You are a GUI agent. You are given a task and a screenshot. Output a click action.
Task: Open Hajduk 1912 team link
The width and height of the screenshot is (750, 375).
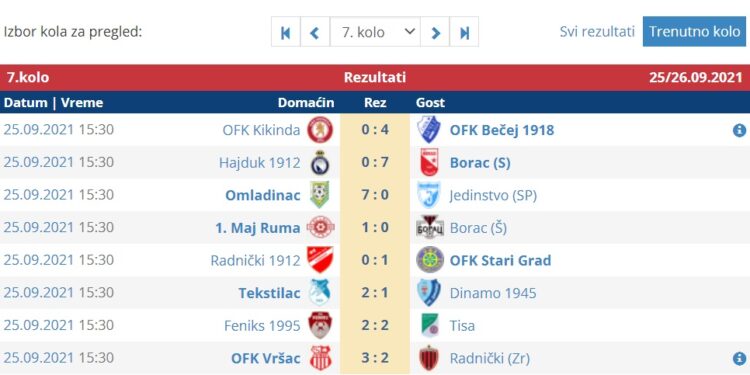260,163
